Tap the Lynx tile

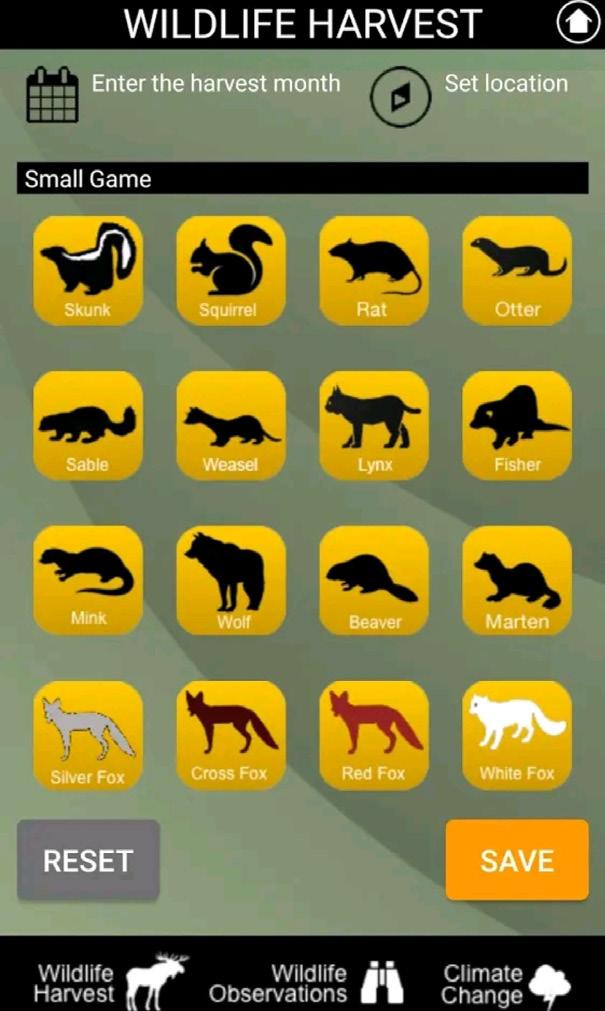pos(374,425)
